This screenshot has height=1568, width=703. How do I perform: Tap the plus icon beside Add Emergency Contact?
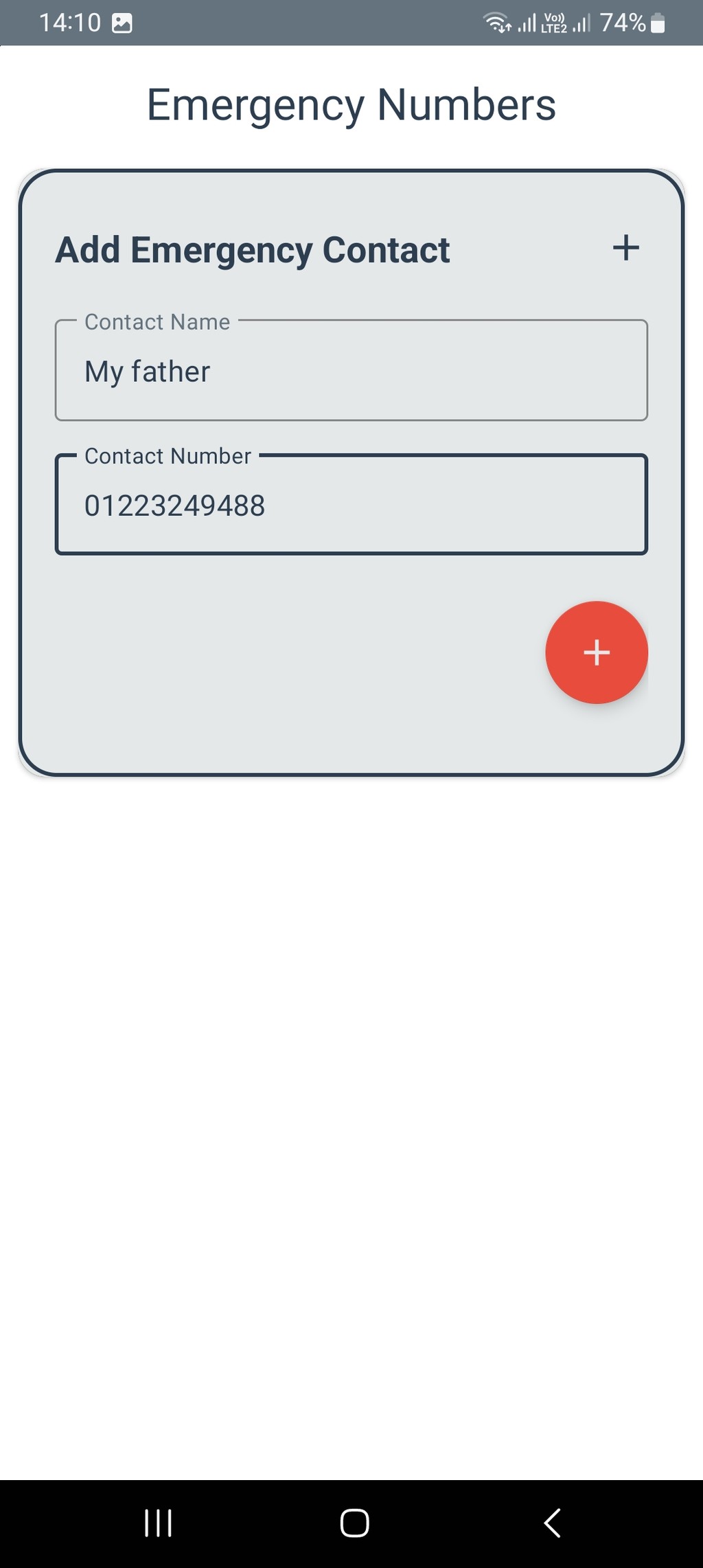coord(626,248)
